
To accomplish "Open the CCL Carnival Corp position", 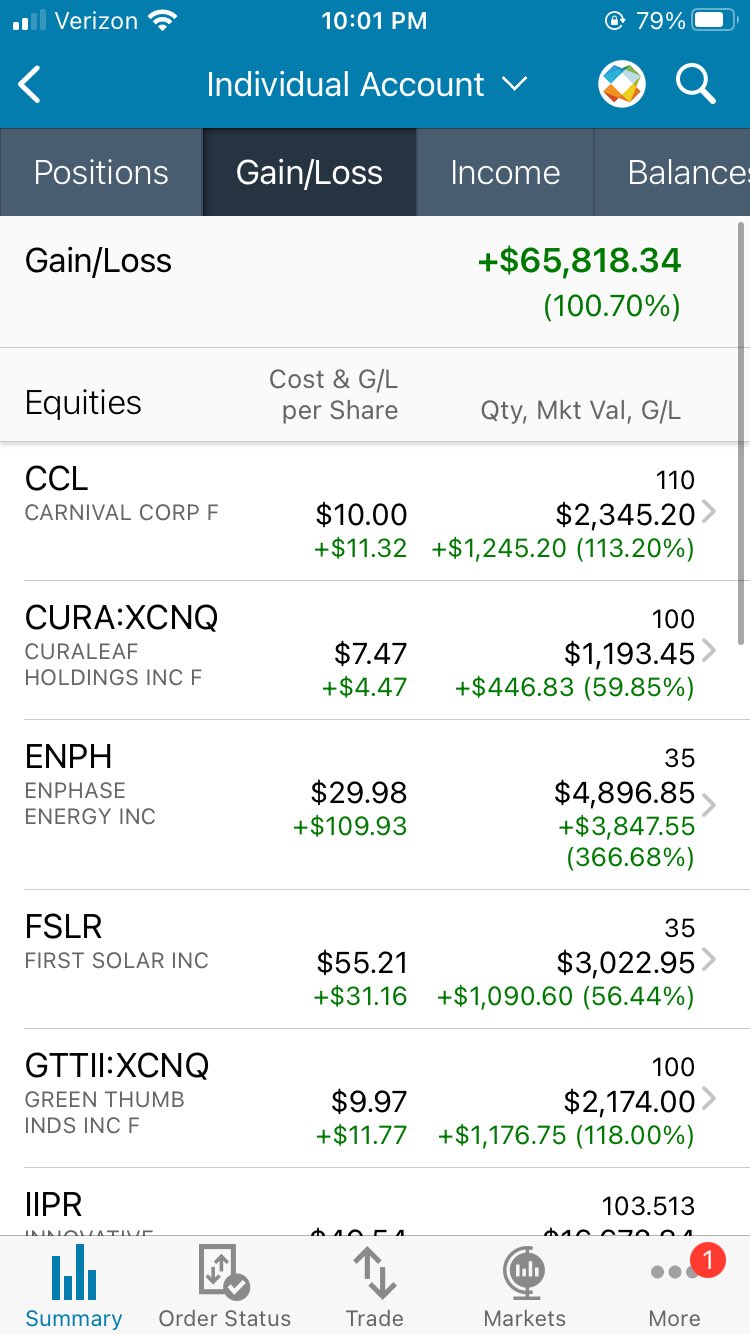I will (374, 512).
